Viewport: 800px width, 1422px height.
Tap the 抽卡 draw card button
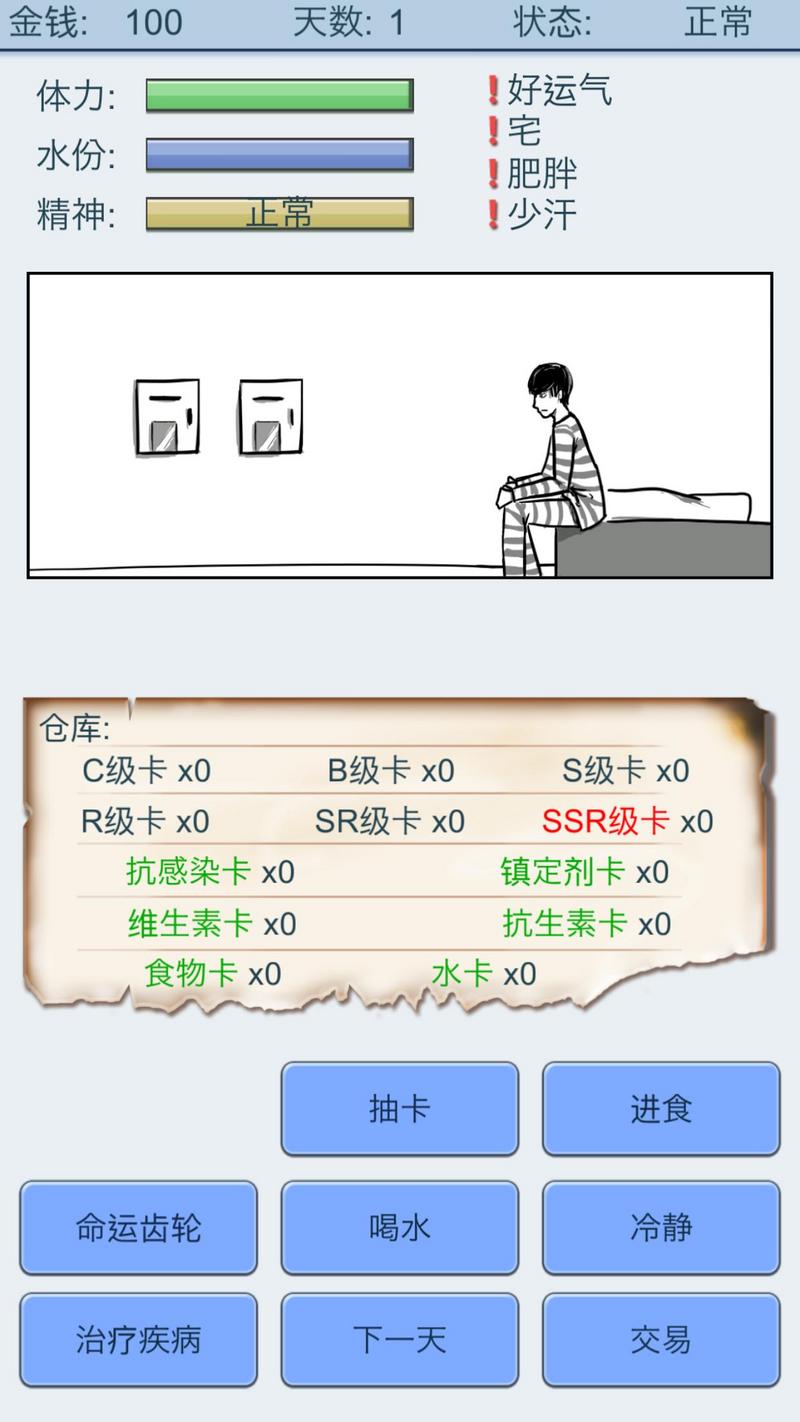coord(399,1108)
